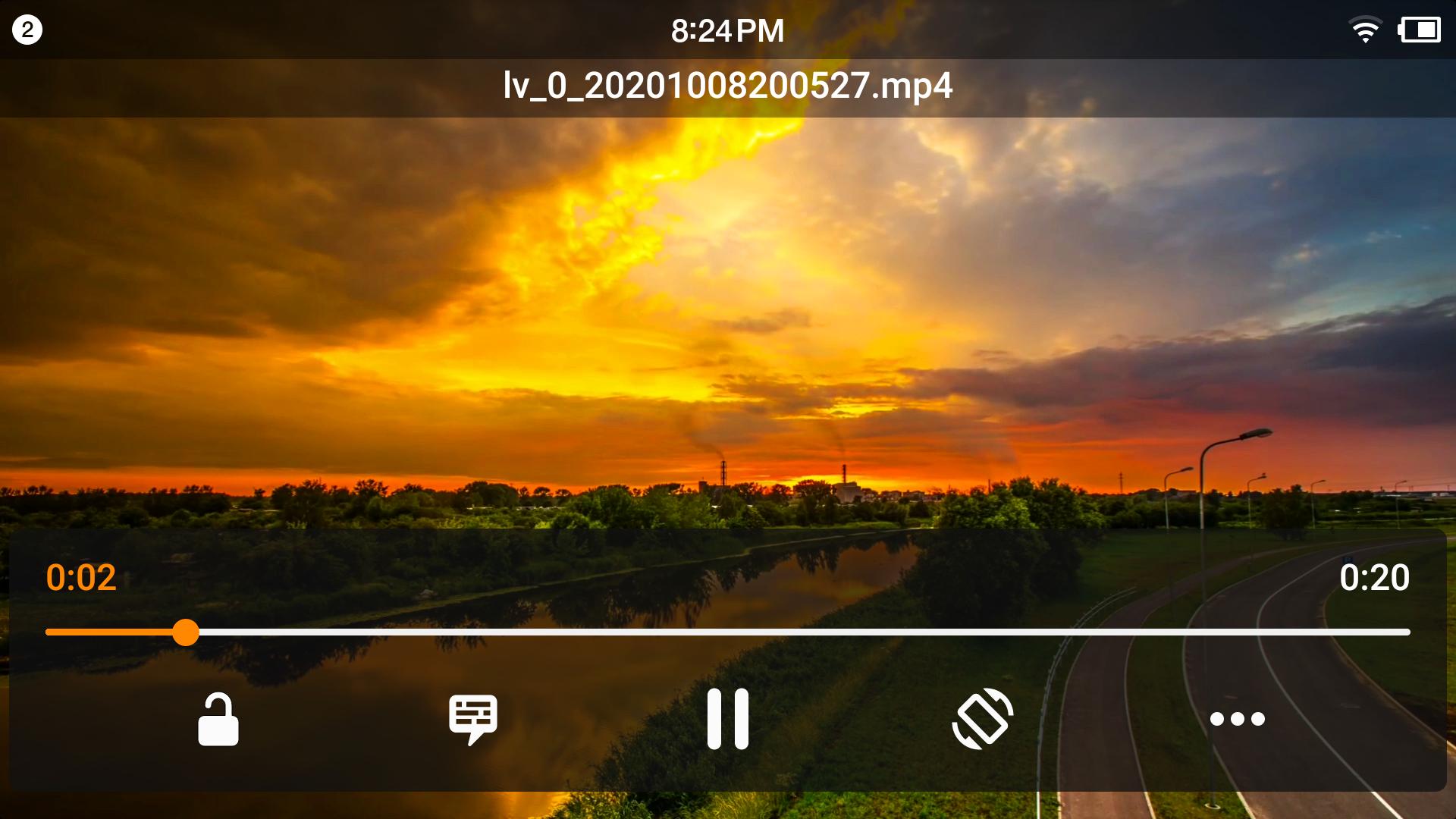The width and height of the screenshot is (1456, 819).
Task: Open subtitles and audio track options
Action: [472, 719]
